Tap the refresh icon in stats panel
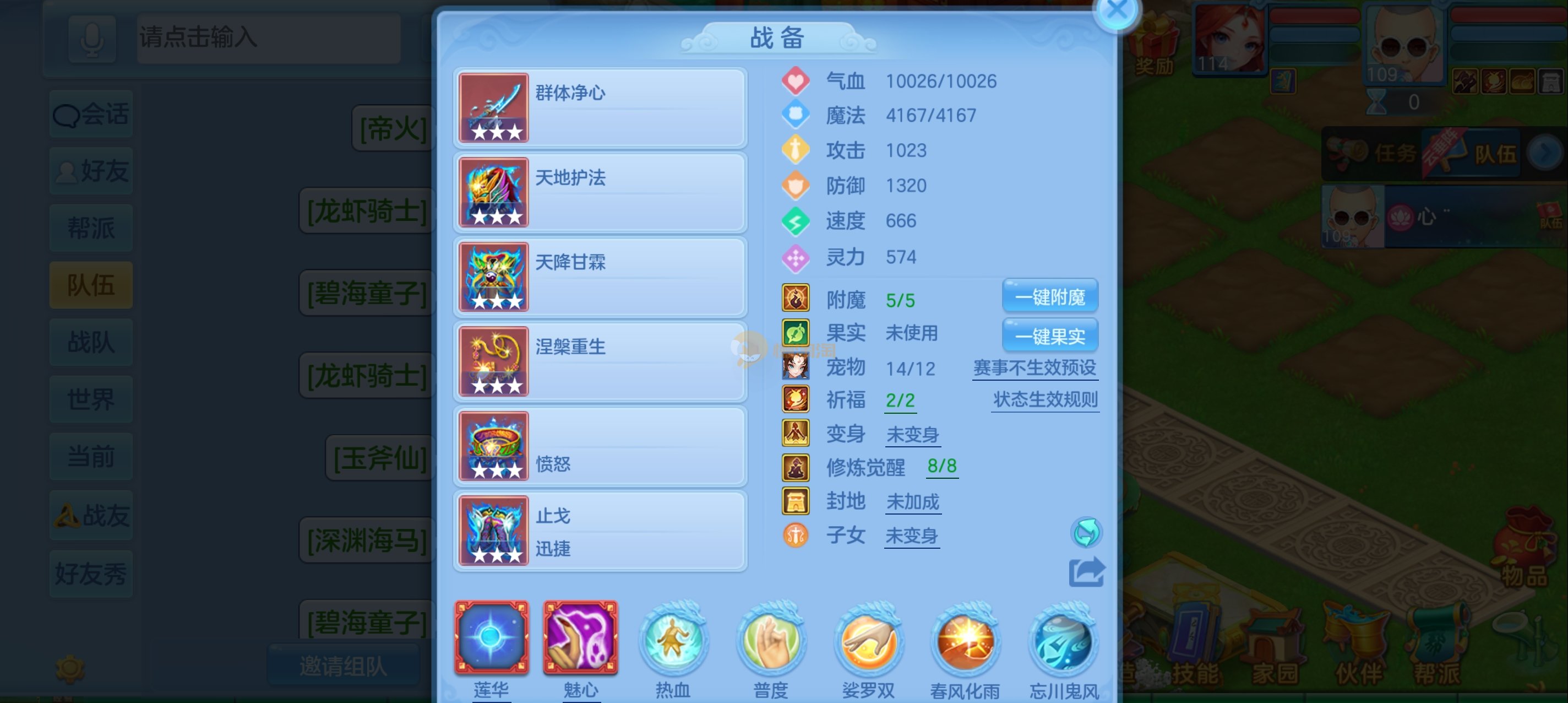 click(x=1086, y=532)
